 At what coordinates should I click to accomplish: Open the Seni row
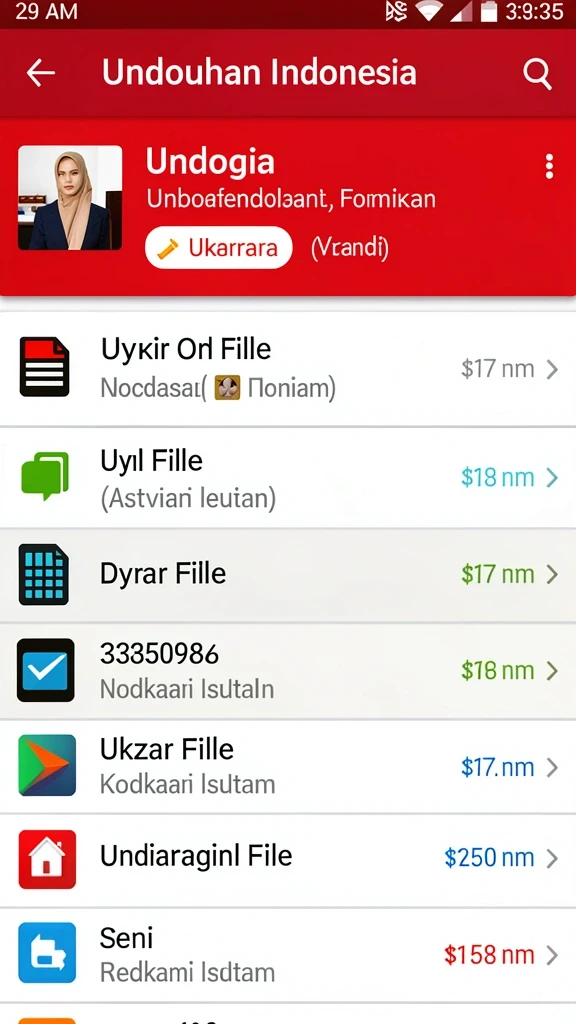click(288, 955)
